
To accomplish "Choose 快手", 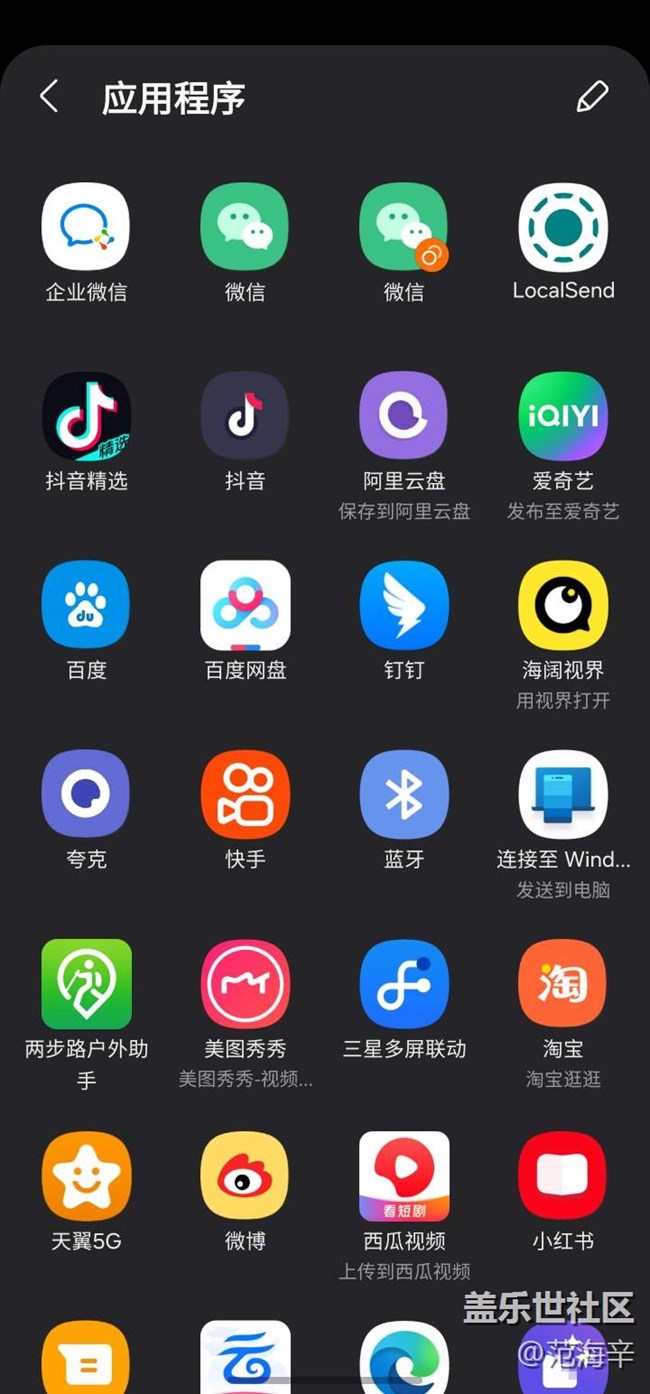I will click(245, 794).
